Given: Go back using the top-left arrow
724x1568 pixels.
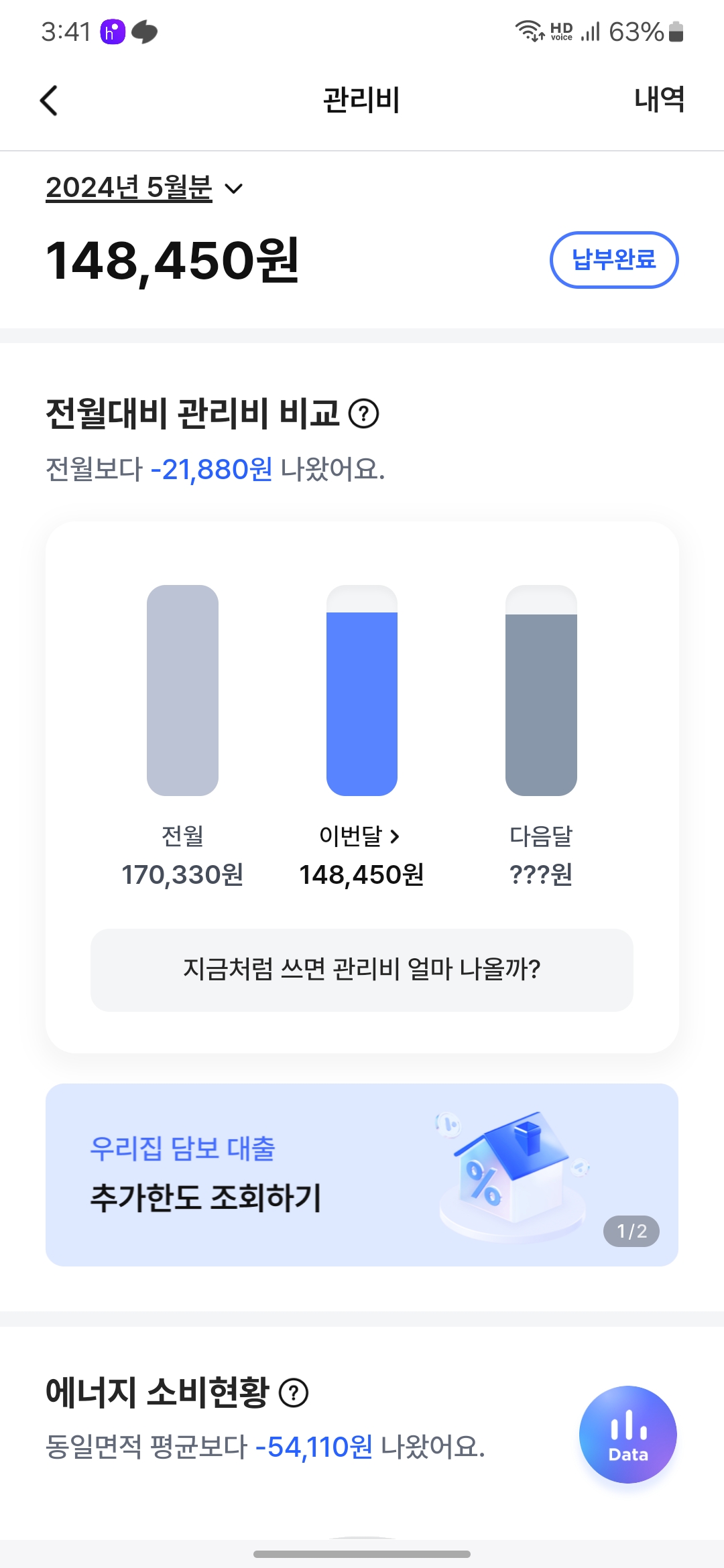Looking at the screenshot, I should coord(49,101).
